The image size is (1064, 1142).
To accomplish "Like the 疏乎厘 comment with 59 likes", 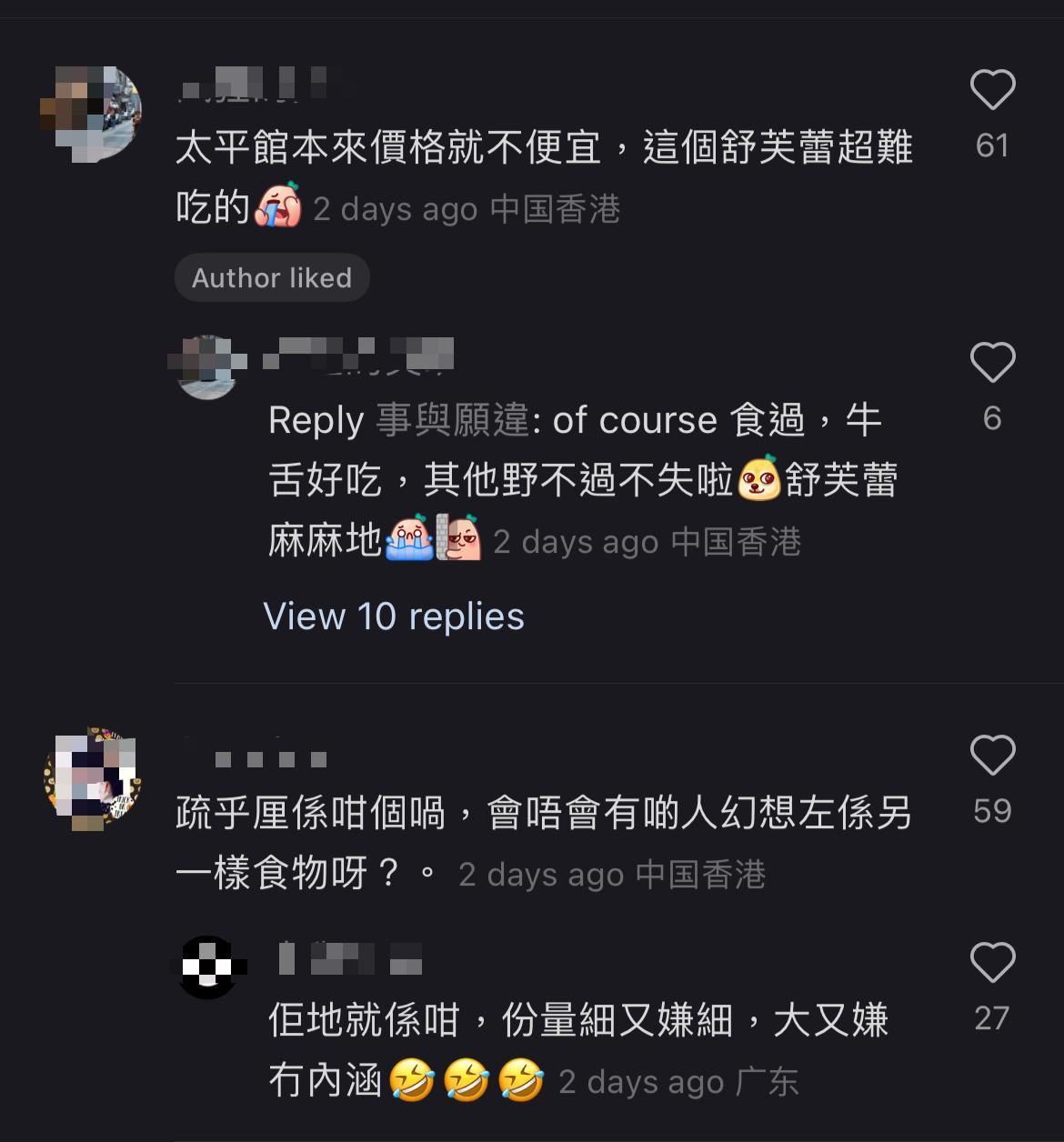I will coord(993,755).
